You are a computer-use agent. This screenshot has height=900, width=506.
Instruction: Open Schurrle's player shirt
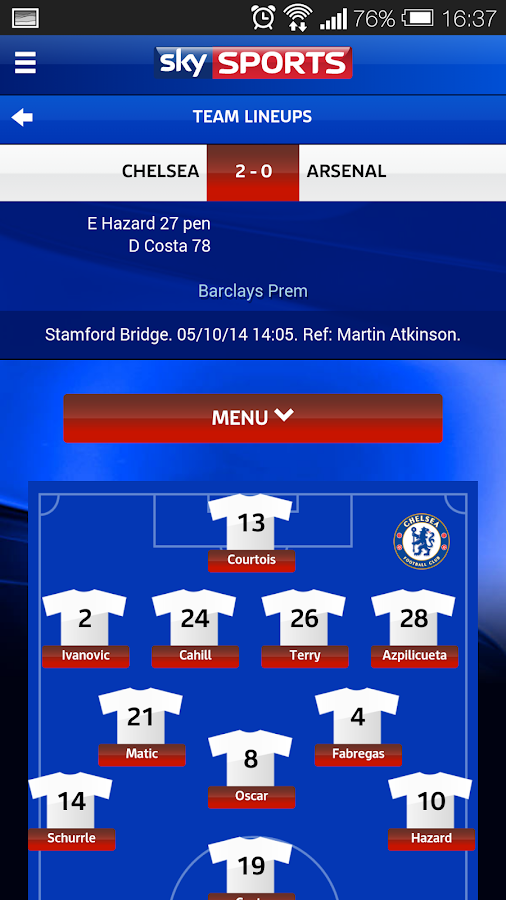pyautogui.click(x=71, y=811)
